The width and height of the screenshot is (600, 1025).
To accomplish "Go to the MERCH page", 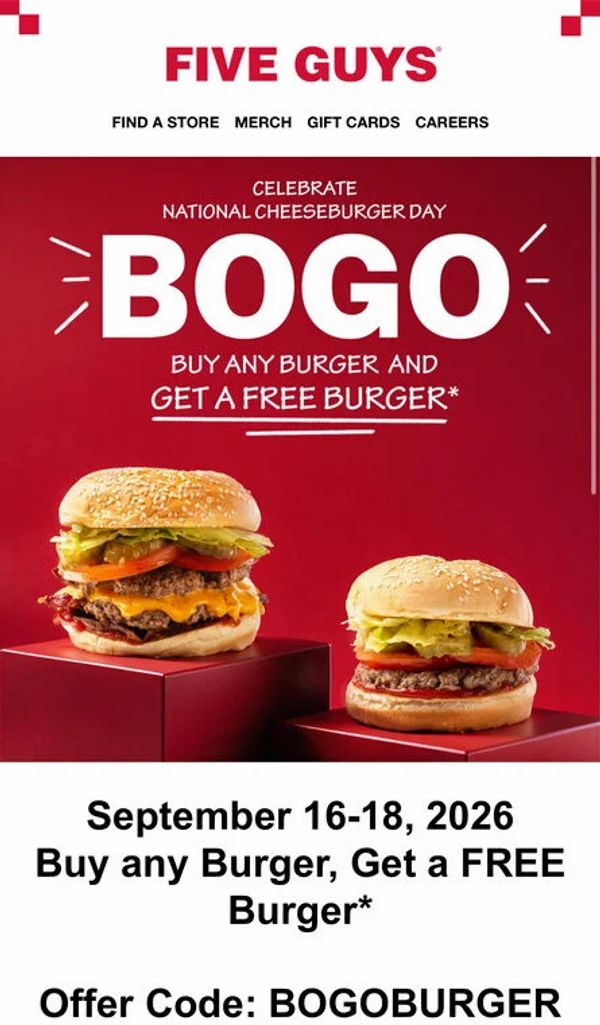I will tap(263, 122).
